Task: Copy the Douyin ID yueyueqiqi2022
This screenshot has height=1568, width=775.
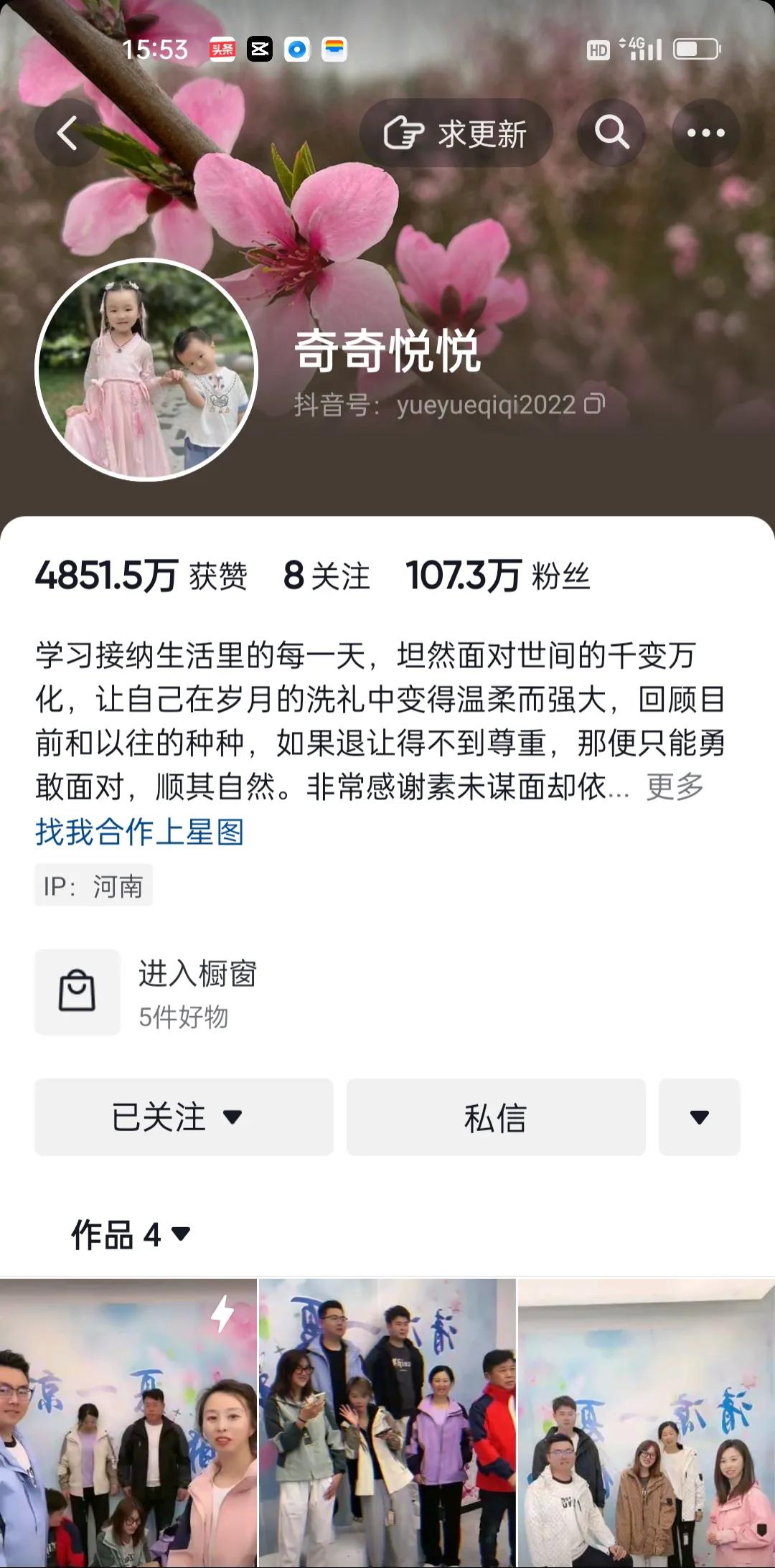Action: (x=595, y=404)
